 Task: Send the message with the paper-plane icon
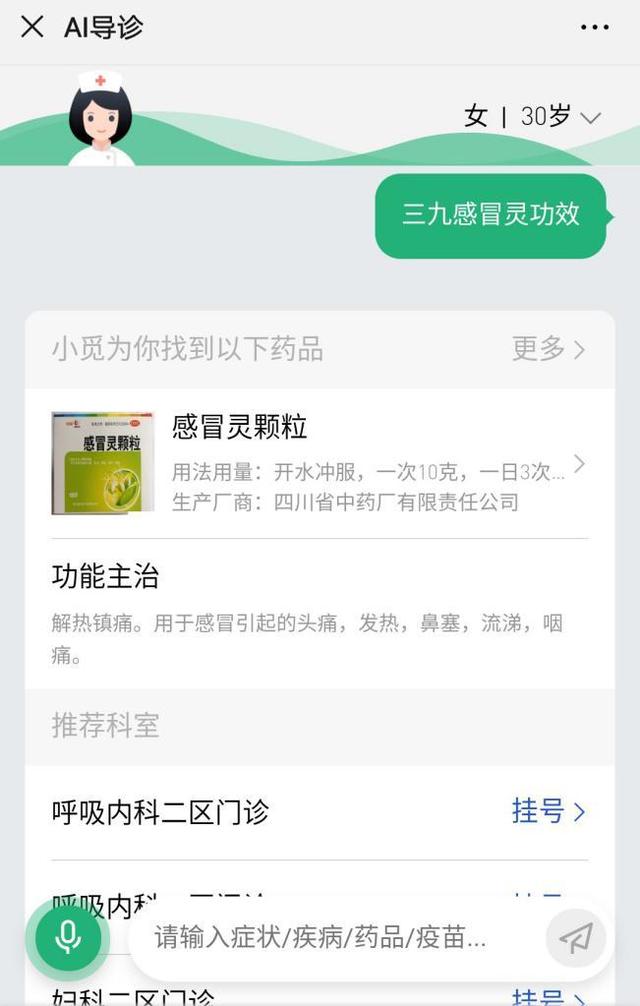(576, 937)
